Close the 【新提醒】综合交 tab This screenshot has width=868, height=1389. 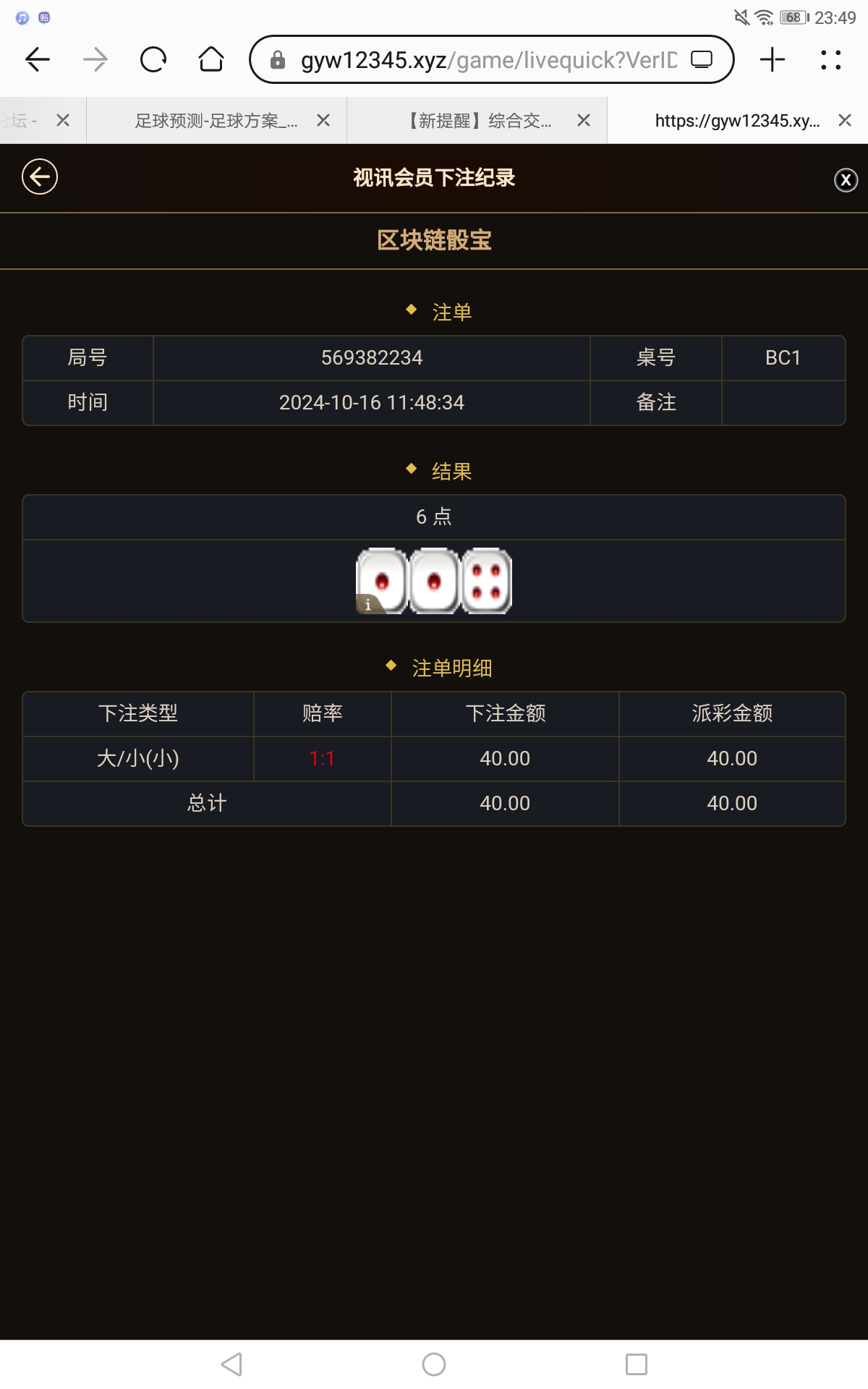click(x=584, y=121)
